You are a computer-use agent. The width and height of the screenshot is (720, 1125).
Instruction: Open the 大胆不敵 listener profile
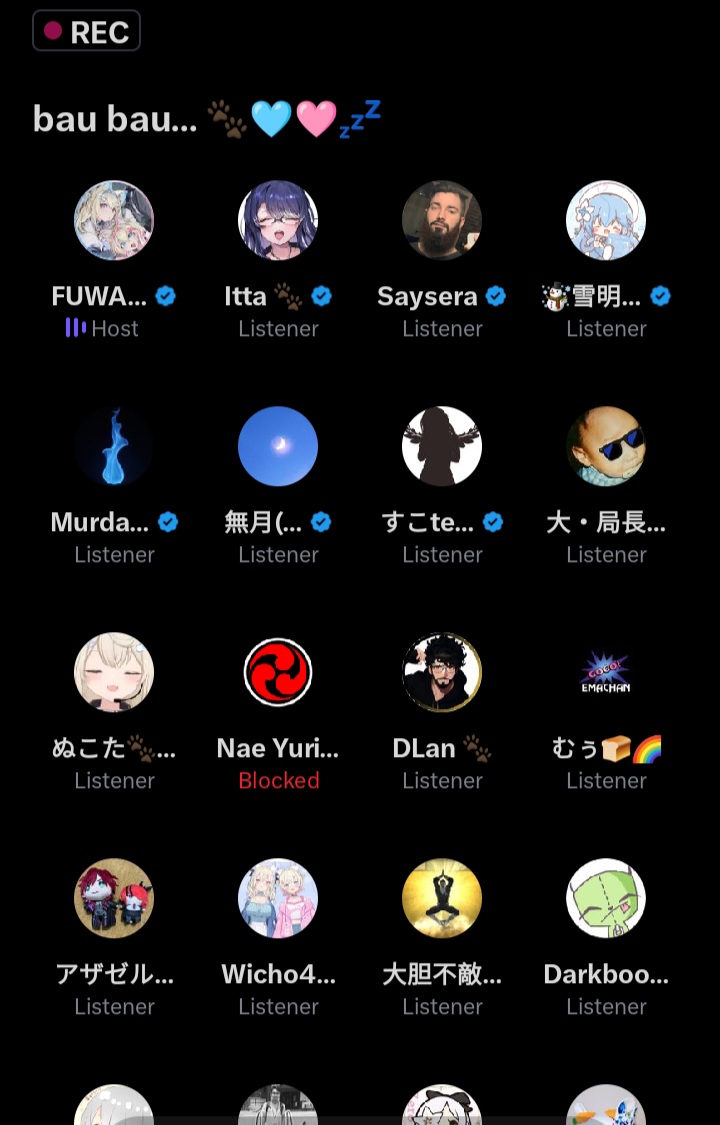click(442, 898)
